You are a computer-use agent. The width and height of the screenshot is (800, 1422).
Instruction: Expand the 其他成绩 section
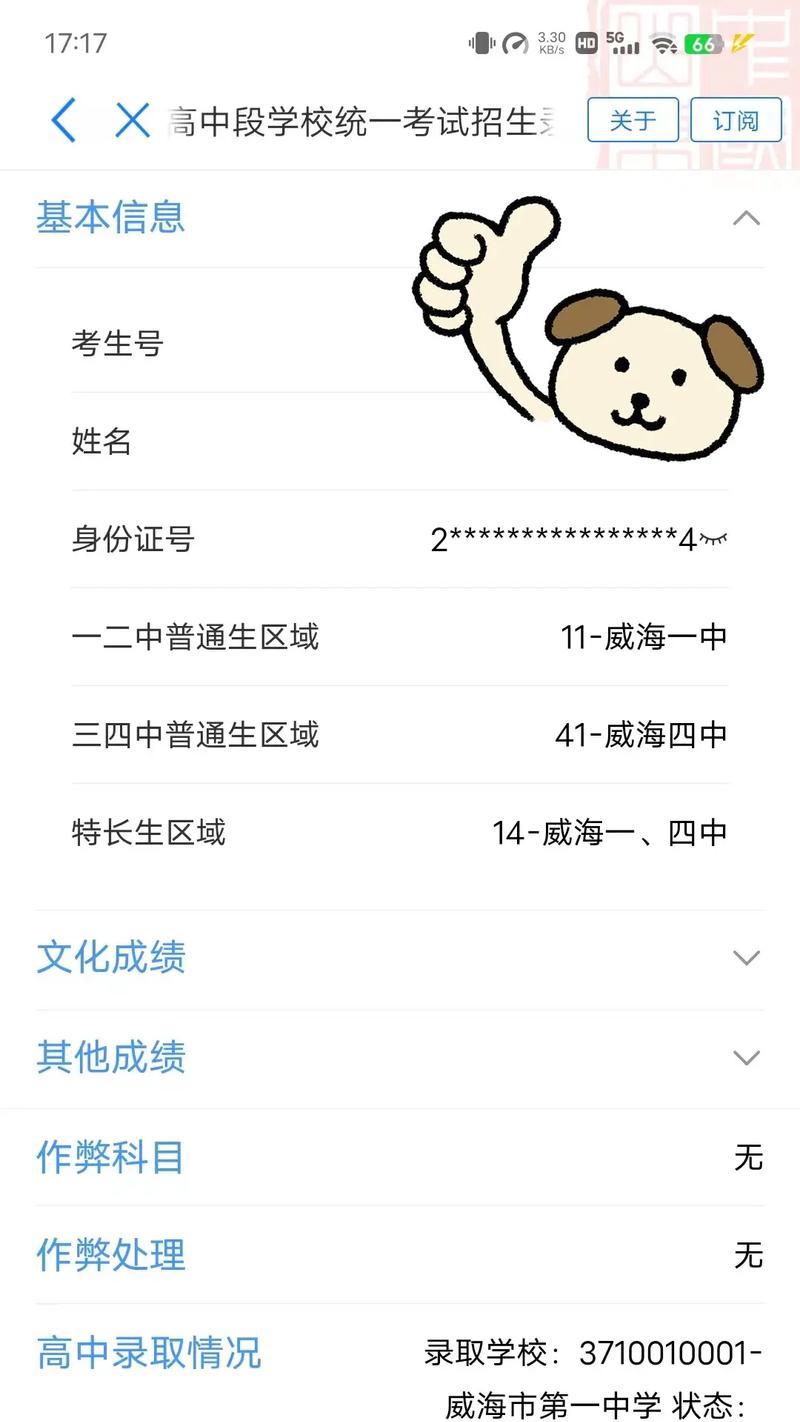pyautogui.click(x=746, y=1057)
